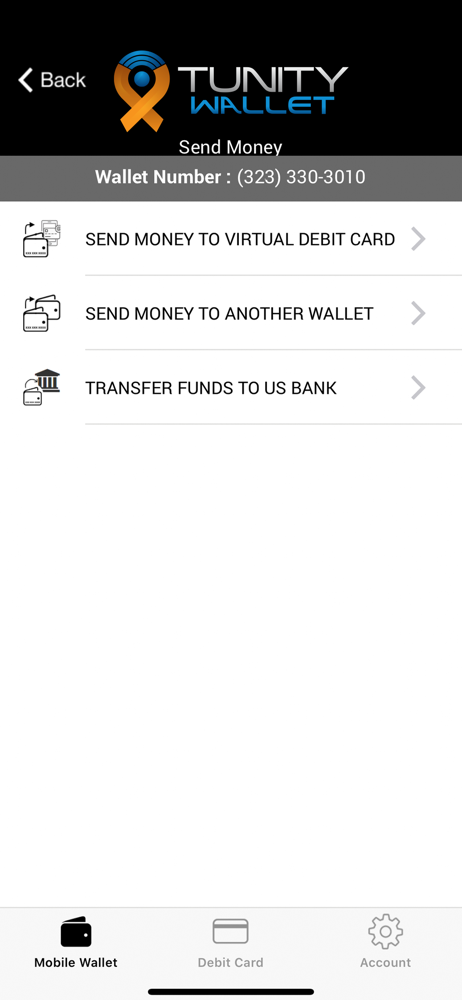The image size is (462, 1000).
Task: Open Send Money to Virtual Debit Card
Action: tap(231, 239)
